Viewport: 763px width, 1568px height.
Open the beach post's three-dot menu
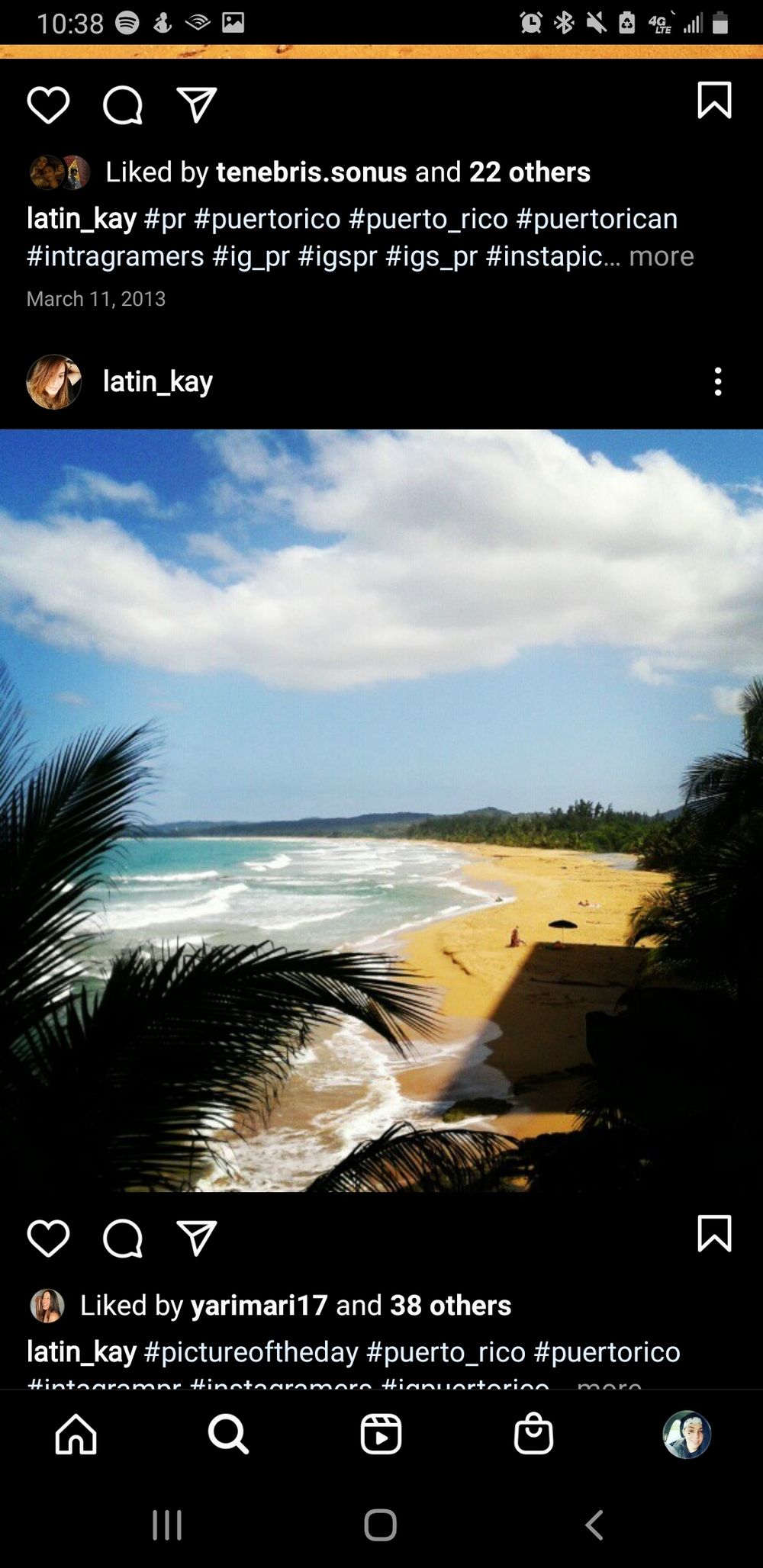pos(718,381)
